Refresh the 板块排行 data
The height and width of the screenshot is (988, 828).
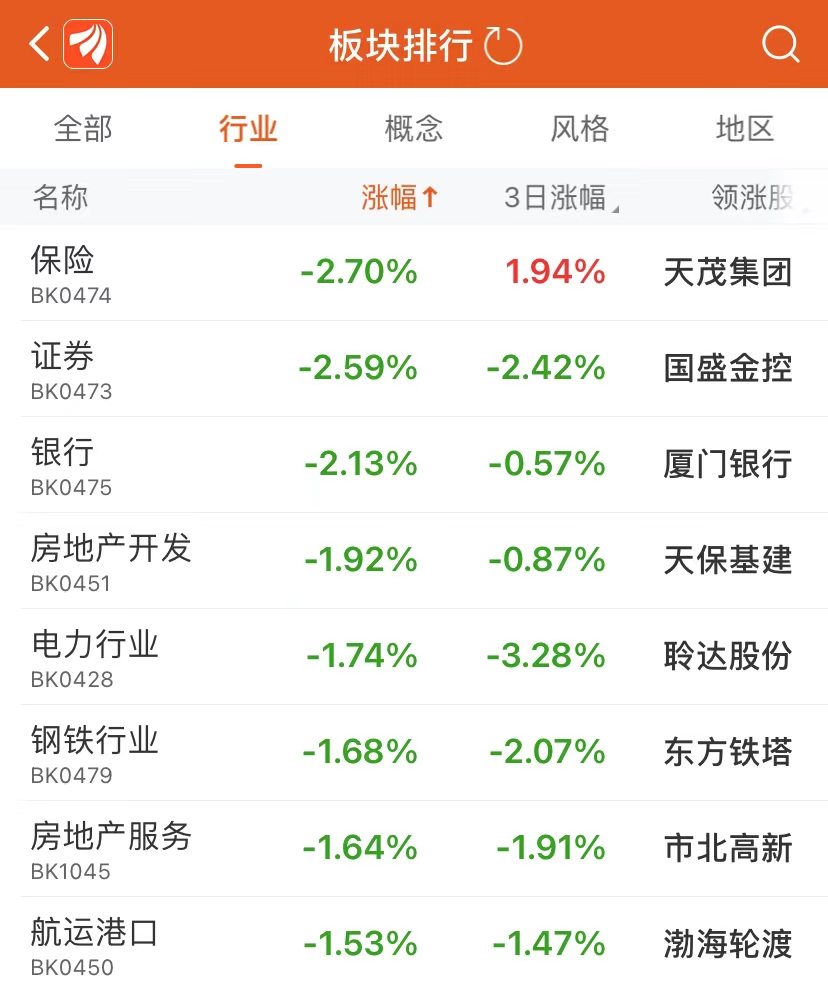[x=503, y=45]
